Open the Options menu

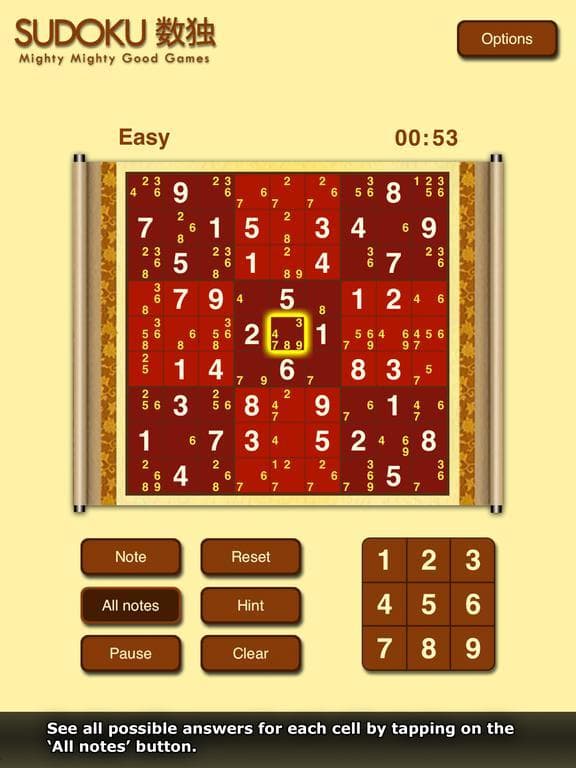tap(507, 39)
